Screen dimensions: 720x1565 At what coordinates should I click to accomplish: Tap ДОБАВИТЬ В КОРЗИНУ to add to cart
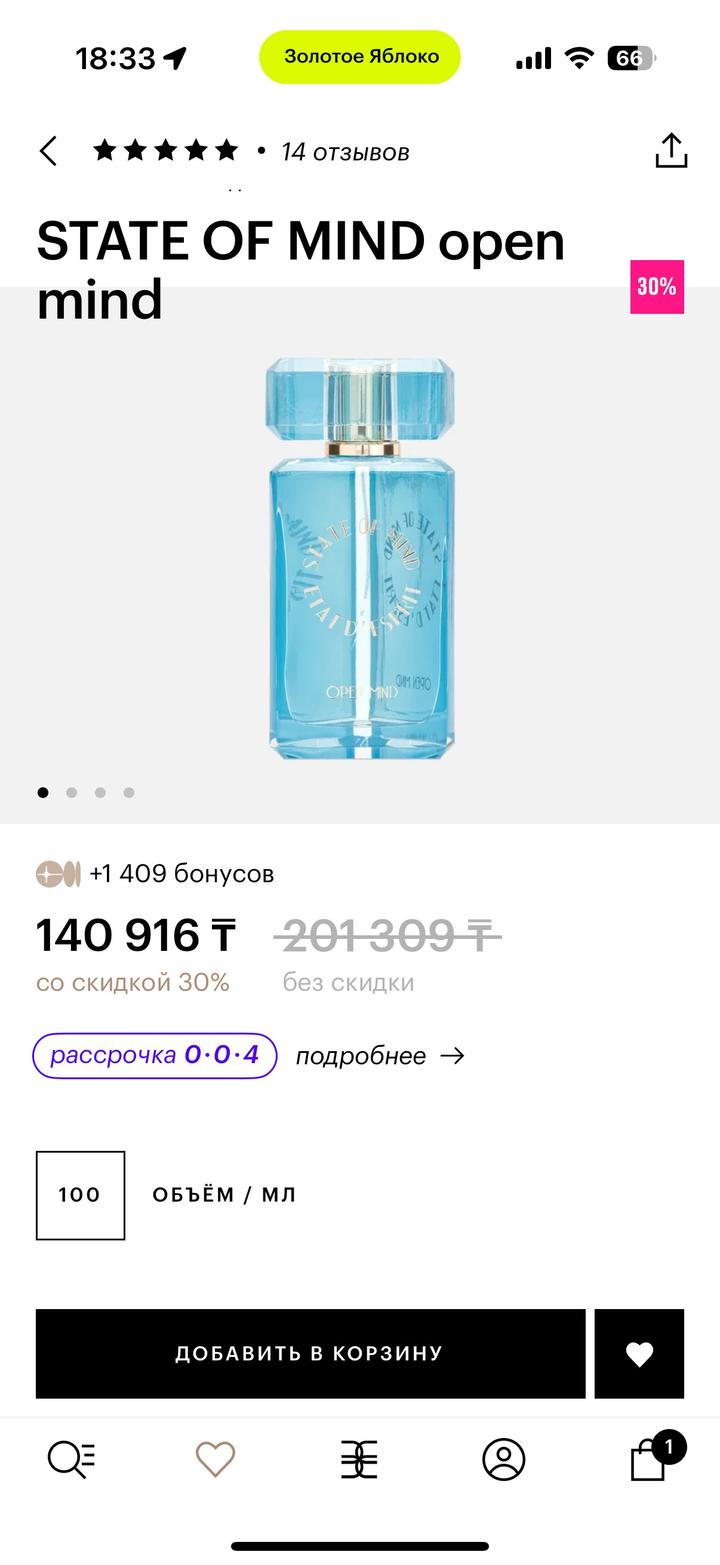click(x=310, y=1353)
